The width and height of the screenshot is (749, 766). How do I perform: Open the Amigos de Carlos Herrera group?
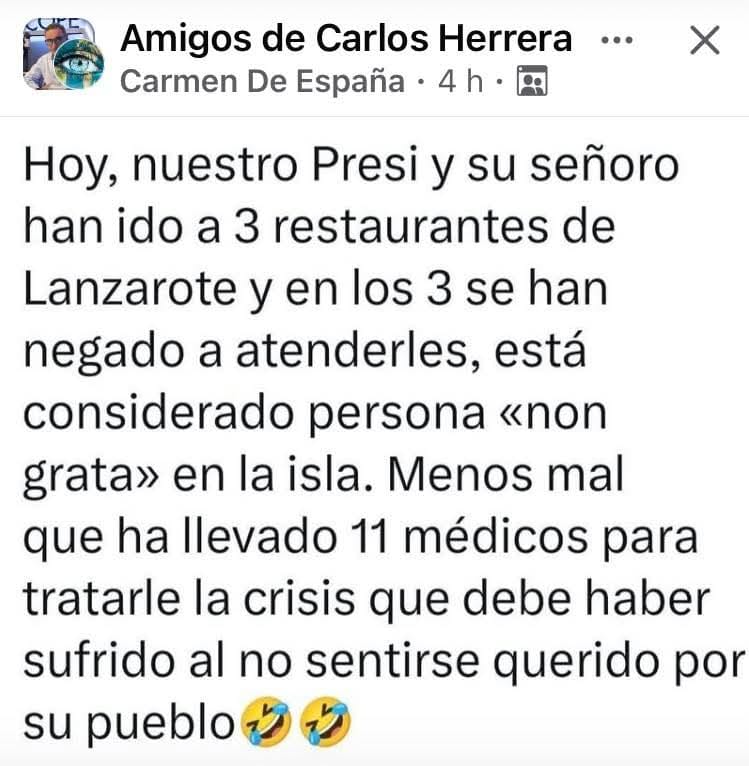346,39
